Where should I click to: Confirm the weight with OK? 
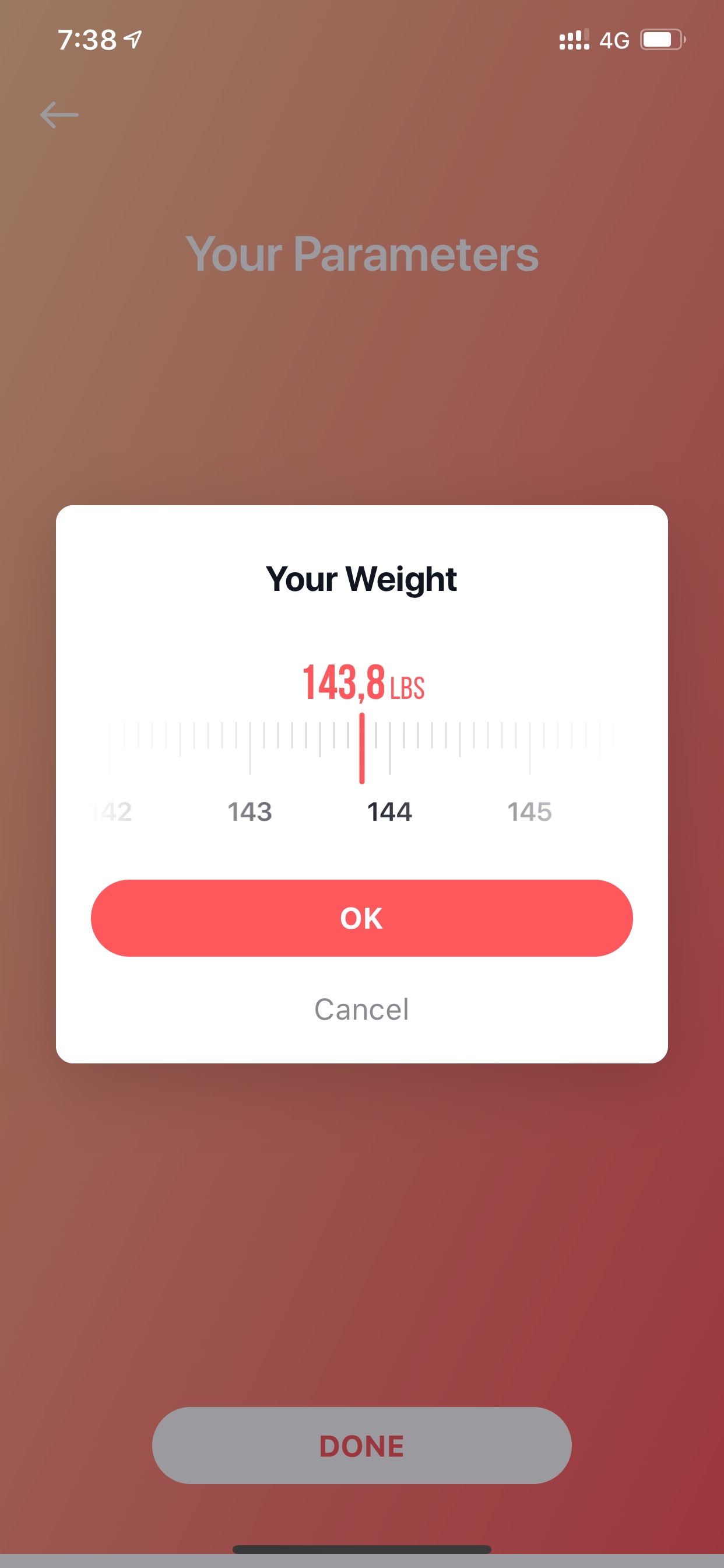pyautogui.click(x=361, y=918)
